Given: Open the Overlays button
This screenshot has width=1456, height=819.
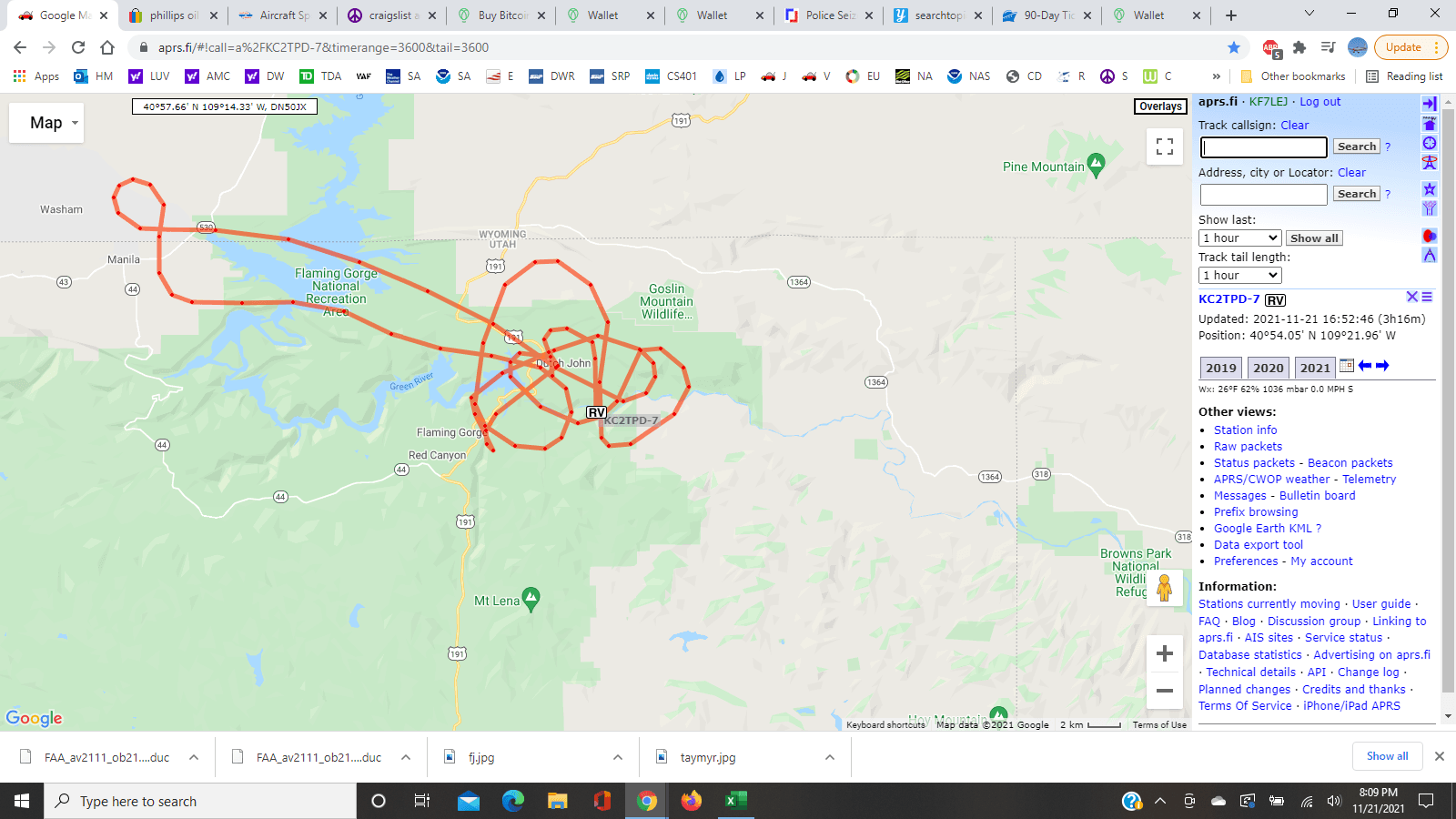Looking at the screenshot, I should (x=1160, y=106).
